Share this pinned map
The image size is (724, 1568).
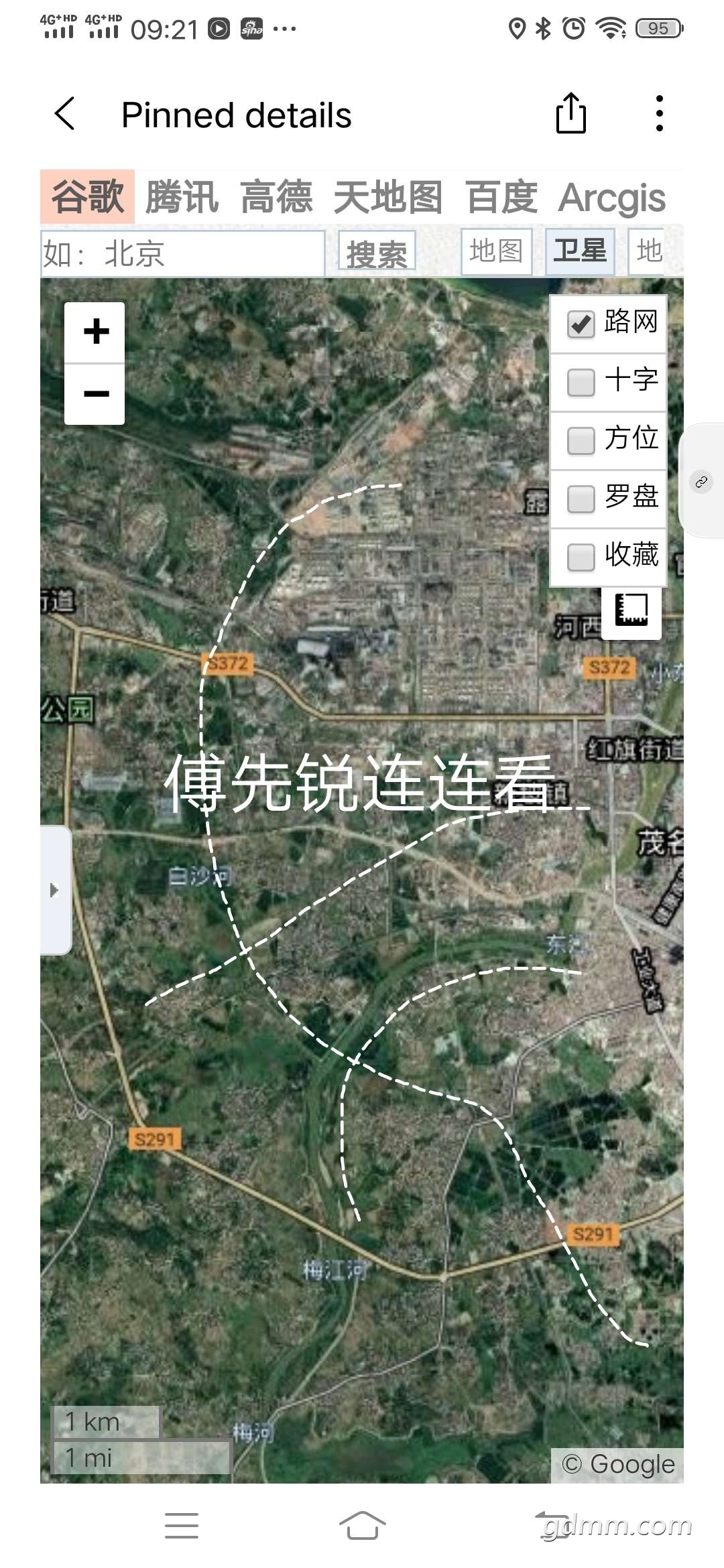pyautogui.click(x=570, y=114)
